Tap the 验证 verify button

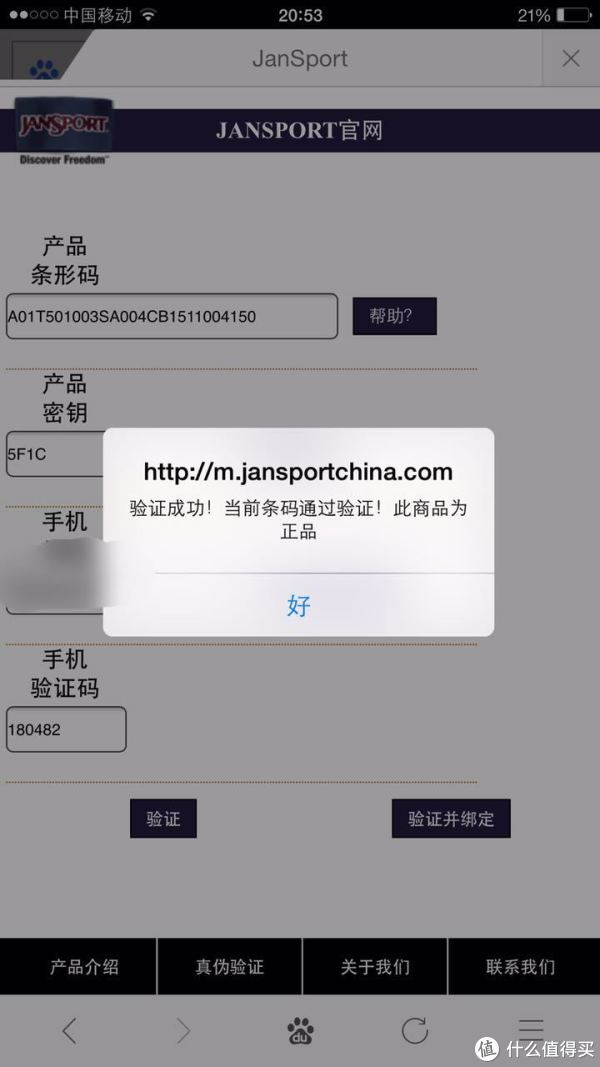pyautogui.click(x=163, y=819)
